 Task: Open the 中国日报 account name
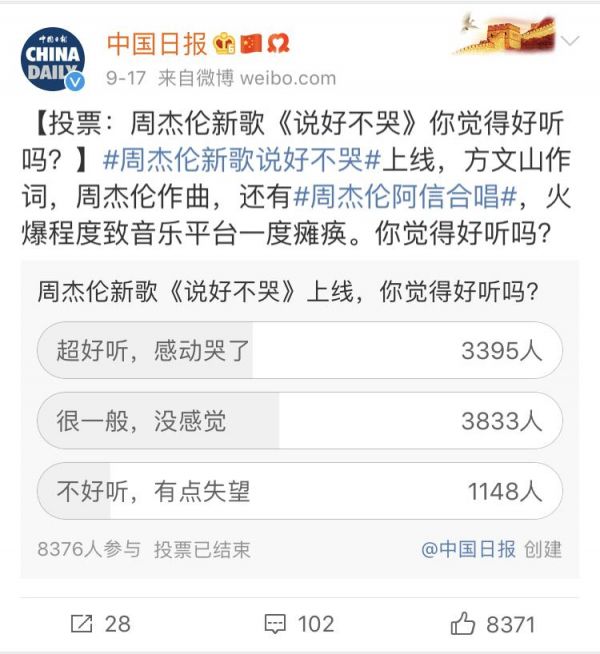coord(157,42)
